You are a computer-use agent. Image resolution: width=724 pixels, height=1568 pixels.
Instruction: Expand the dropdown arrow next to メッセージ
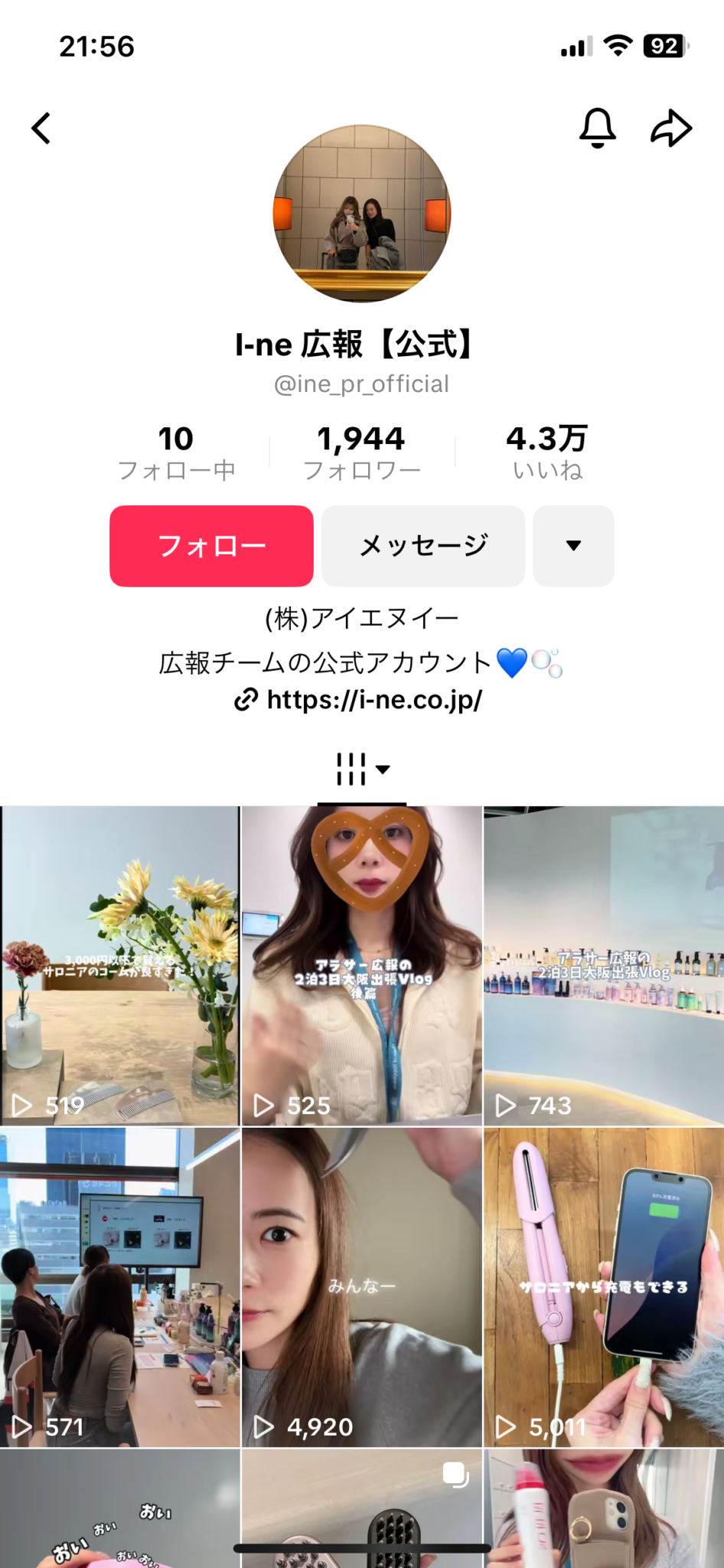coord(573,546)
